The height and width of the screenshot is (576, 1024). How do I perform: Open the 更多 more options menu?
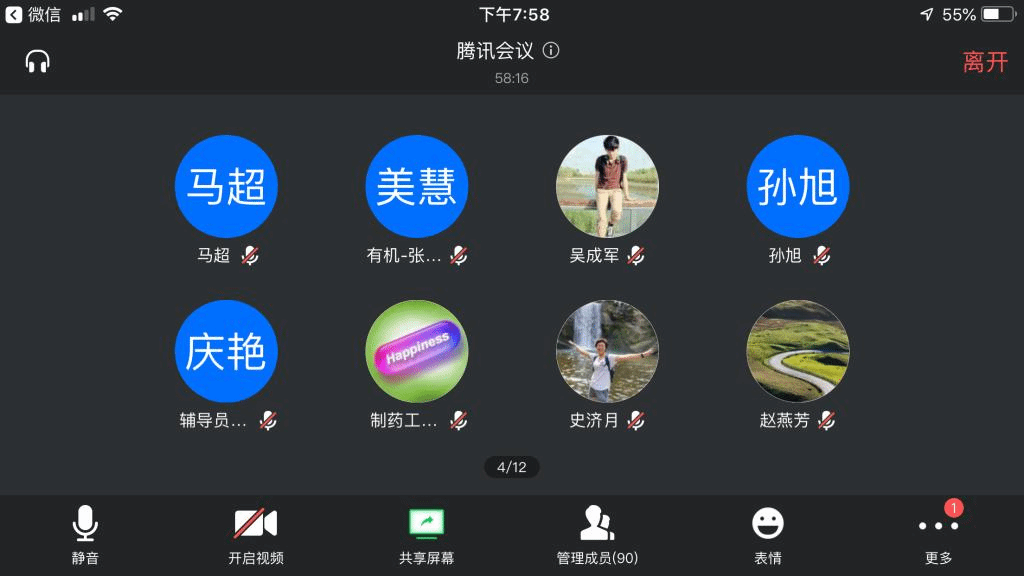pos(938,535)
